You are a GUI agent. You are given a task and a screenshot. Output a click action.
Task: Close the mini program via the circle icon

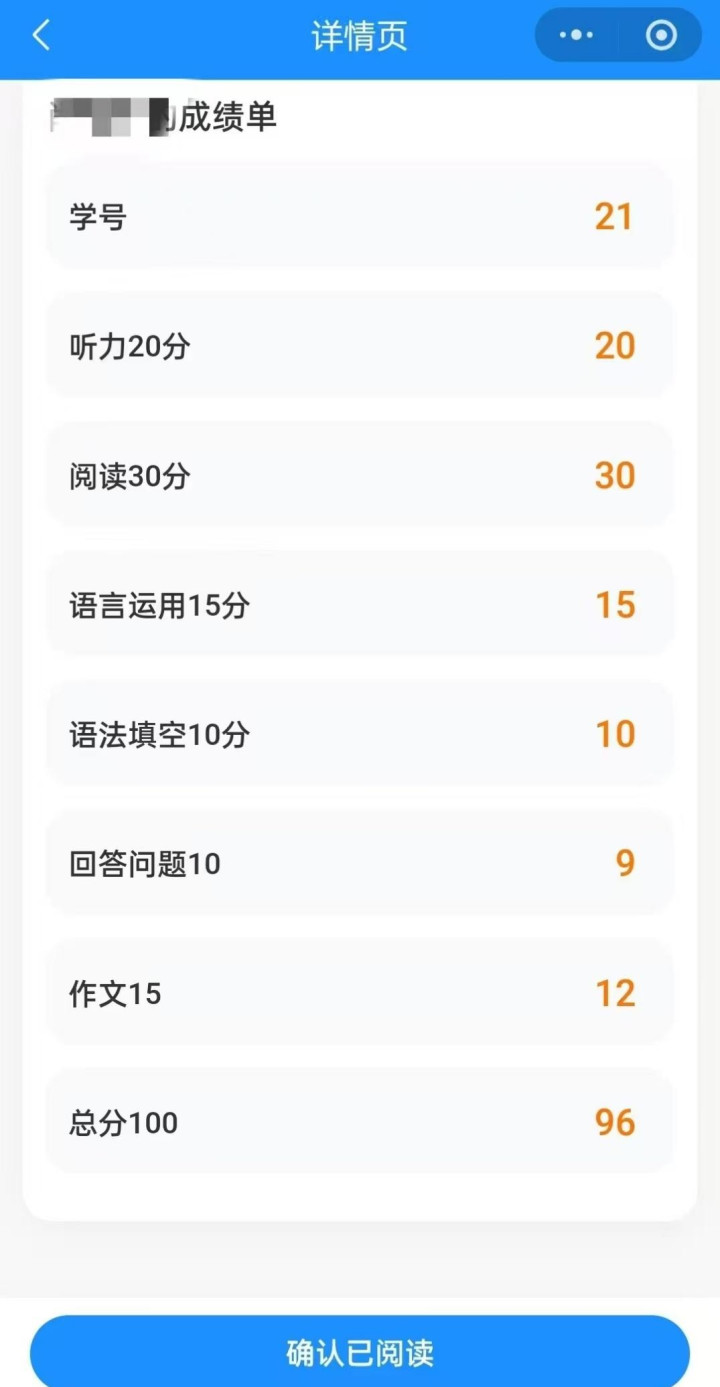(x=661, y=36)
